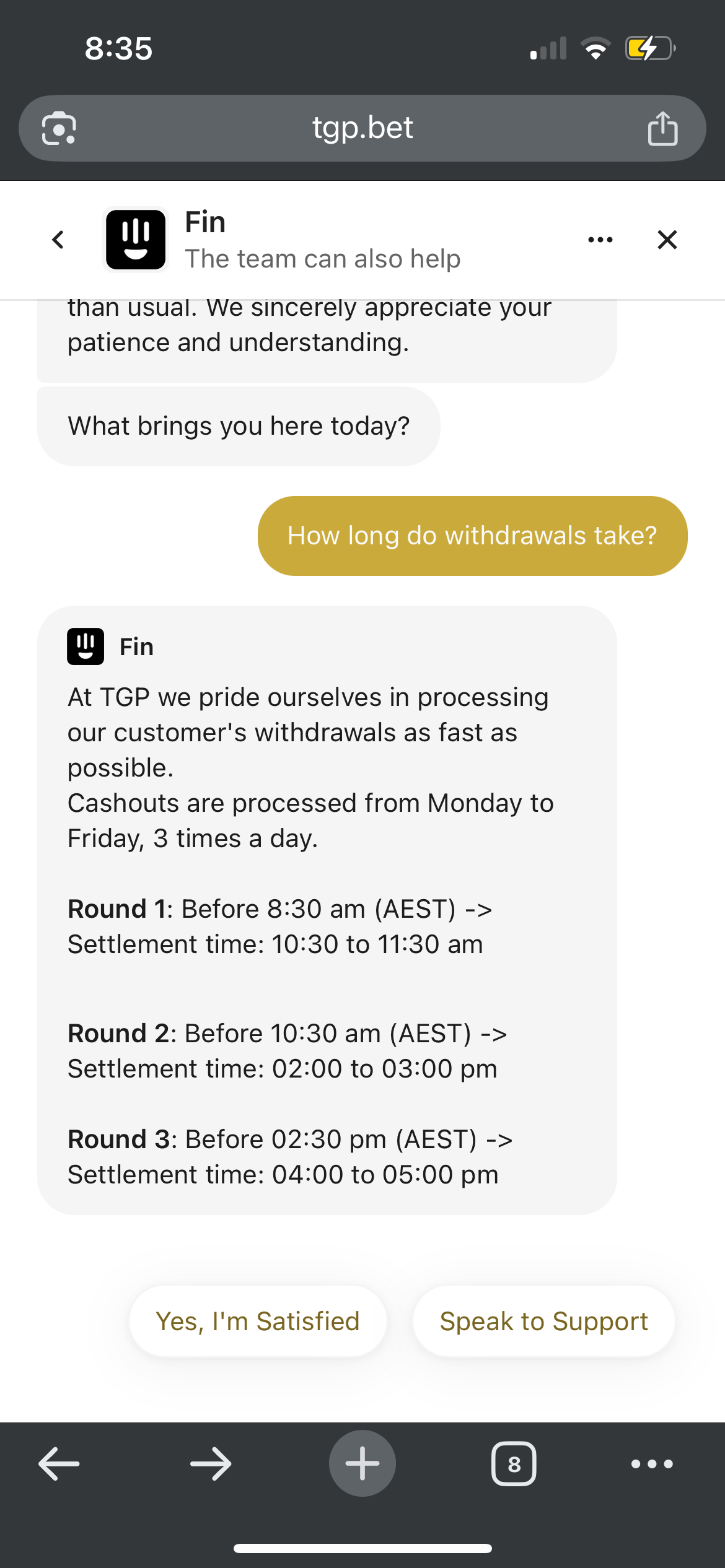Navigate forward in the browser
This screenshot has height=1568, width=725.
tap(211, 1464)
